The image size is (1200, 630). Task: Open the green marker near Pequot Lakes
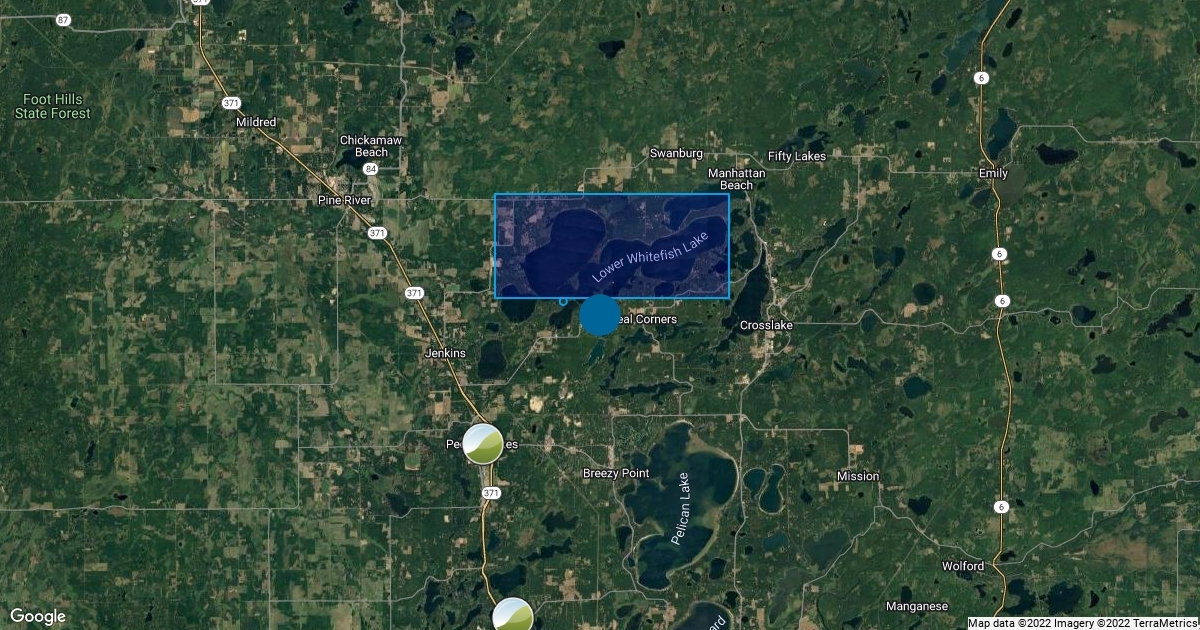pos(483,443)
